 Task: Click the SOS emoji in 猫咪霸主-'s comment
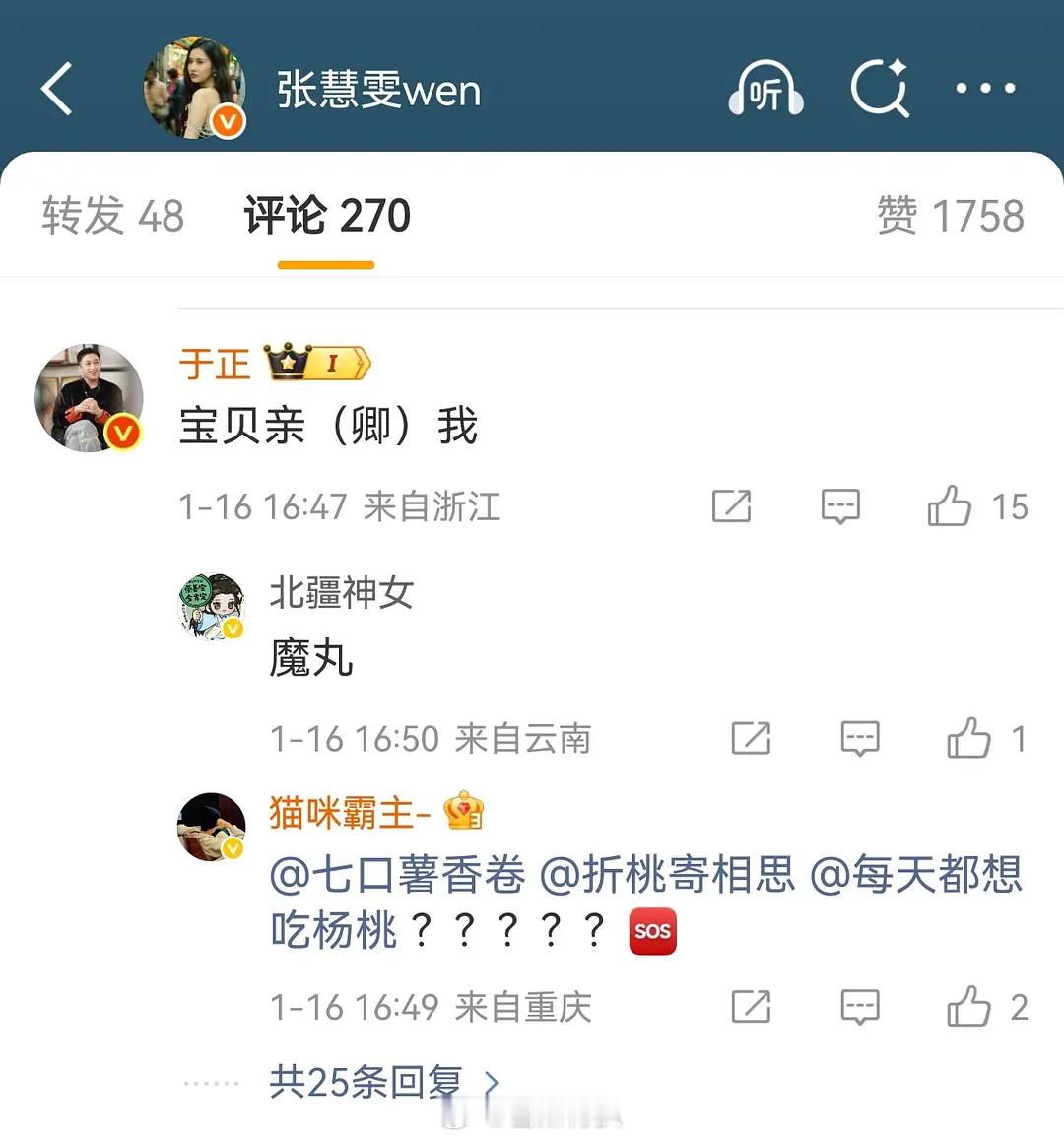(x=652, y=930)
